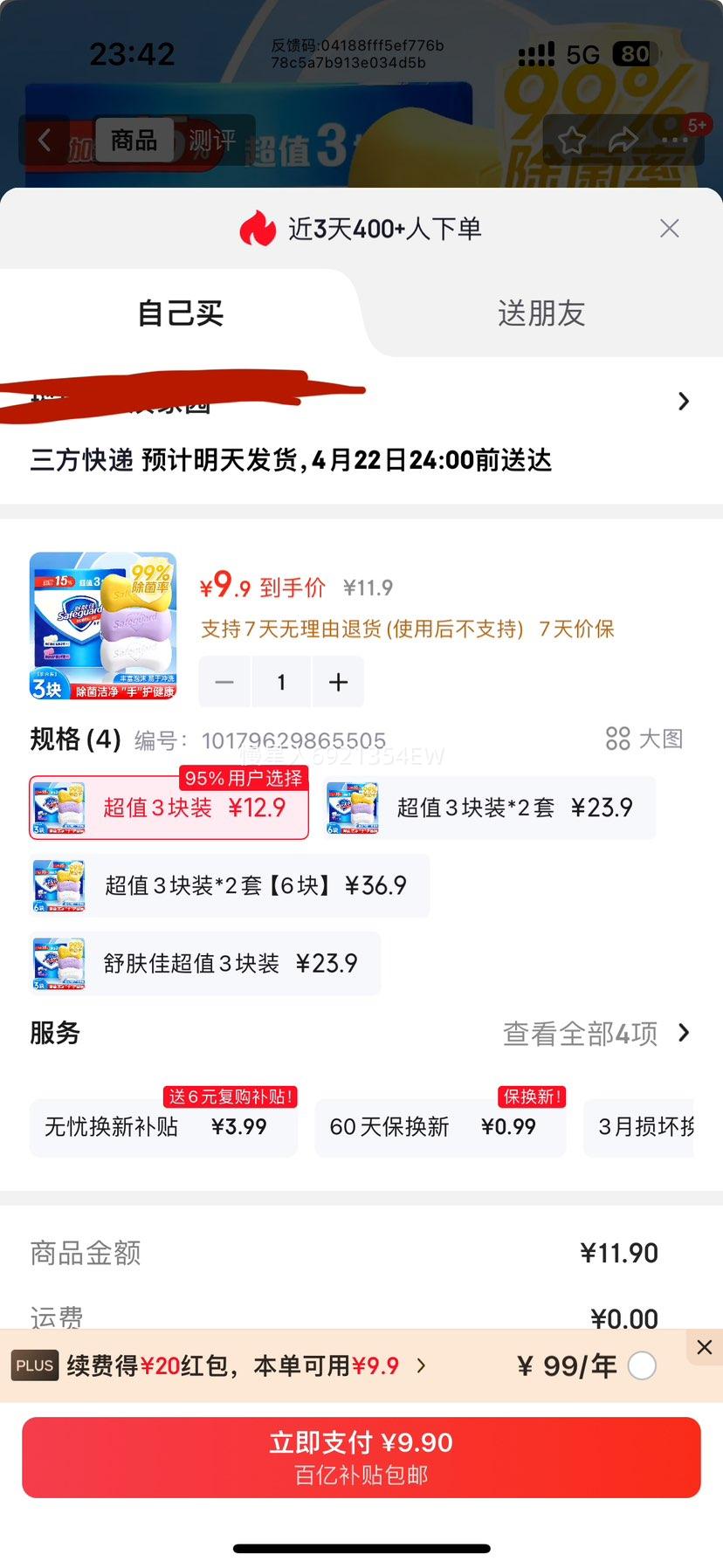Select the 舒肤佳超值3块装 ¥23.9 spec
This screenshot has width=723, height=1568.
pyautogui.click(x=205, y=963)
